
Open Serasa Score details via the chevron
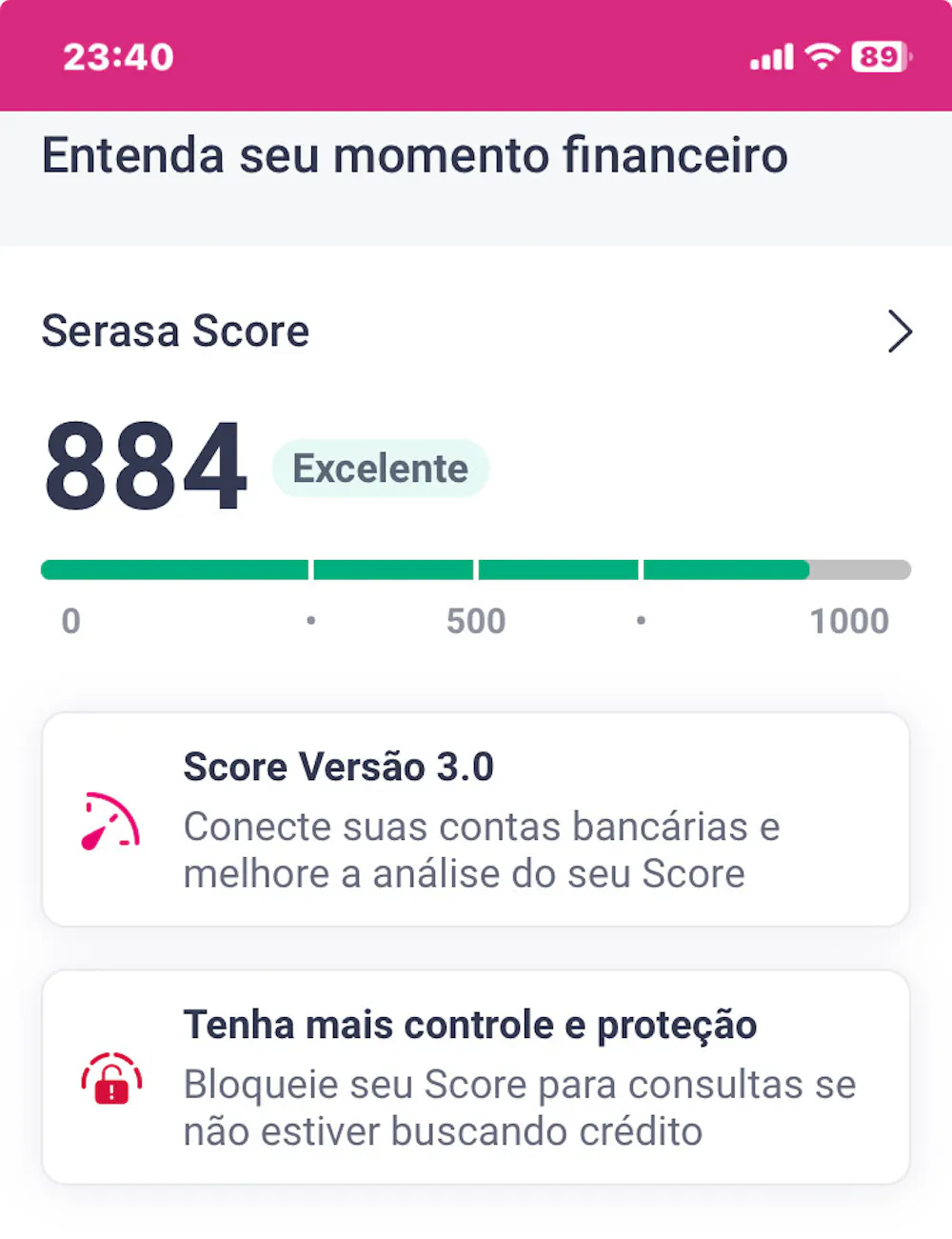pos(899,331)
